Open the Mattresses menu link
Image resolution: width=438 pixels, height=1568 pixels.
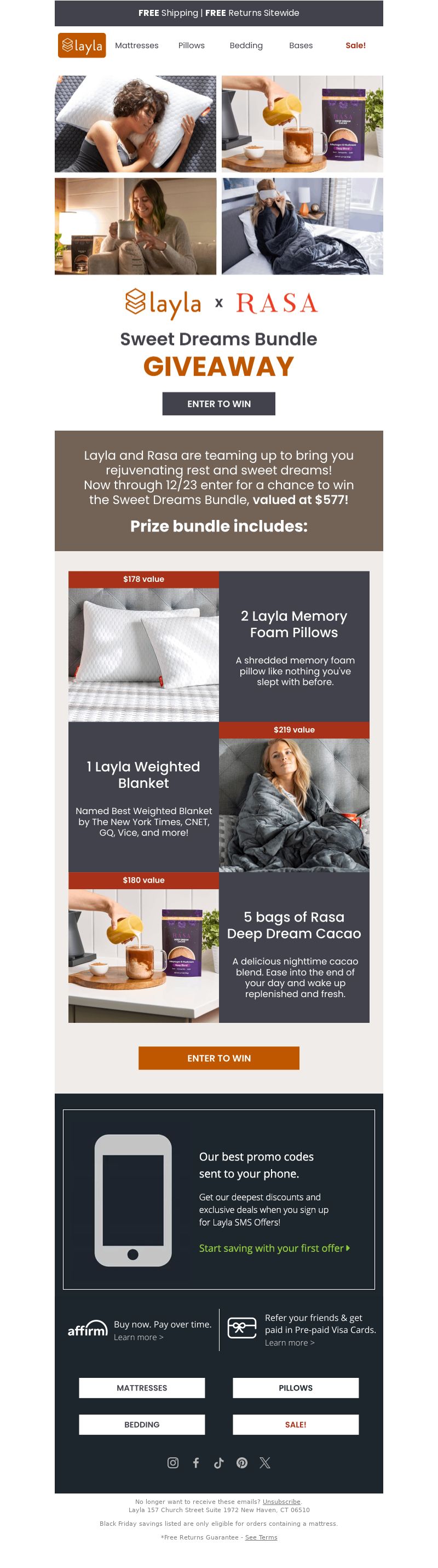(x=136, y=45)
